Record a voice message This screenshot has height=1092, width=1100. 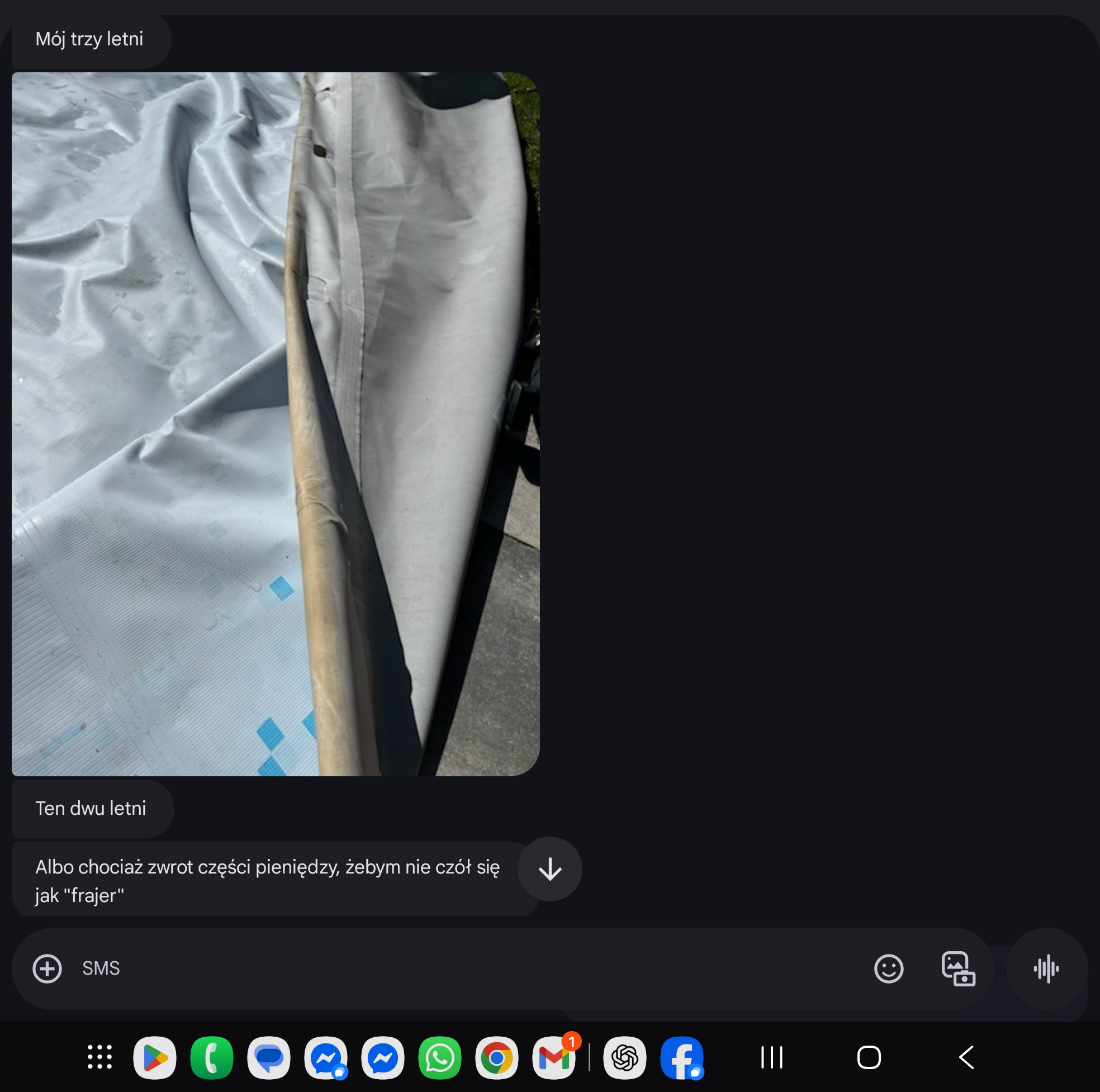click(x=1046, y=968)
